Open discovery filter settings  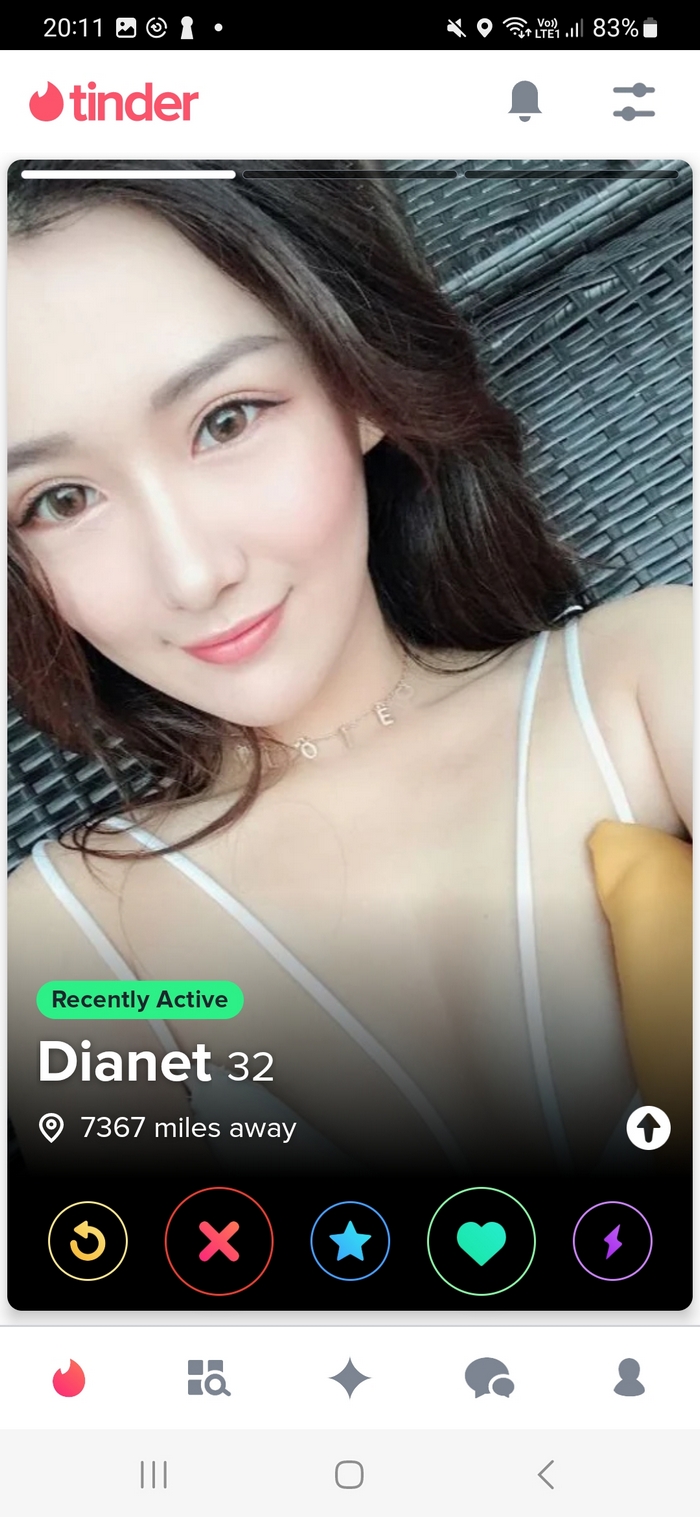coord(633,102)
